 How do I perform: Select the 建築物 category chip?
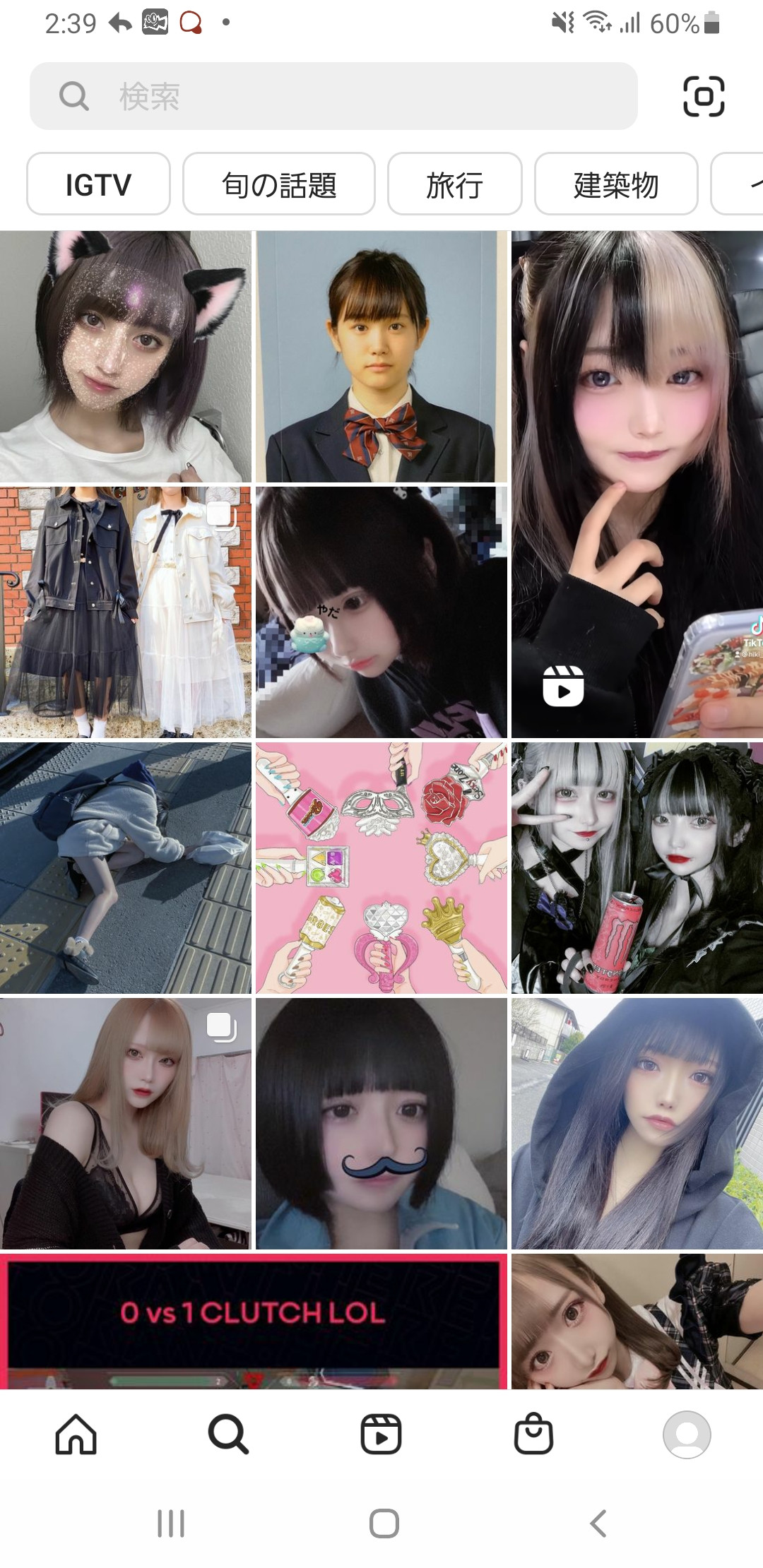coord(615,184)
